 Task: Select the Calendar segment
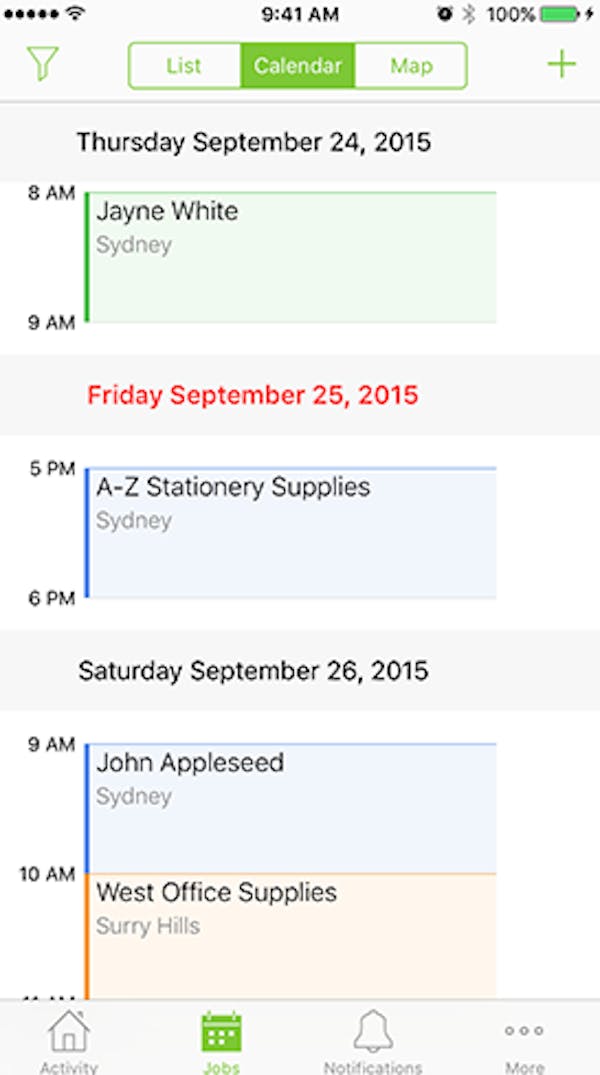[x=297, y=66]
